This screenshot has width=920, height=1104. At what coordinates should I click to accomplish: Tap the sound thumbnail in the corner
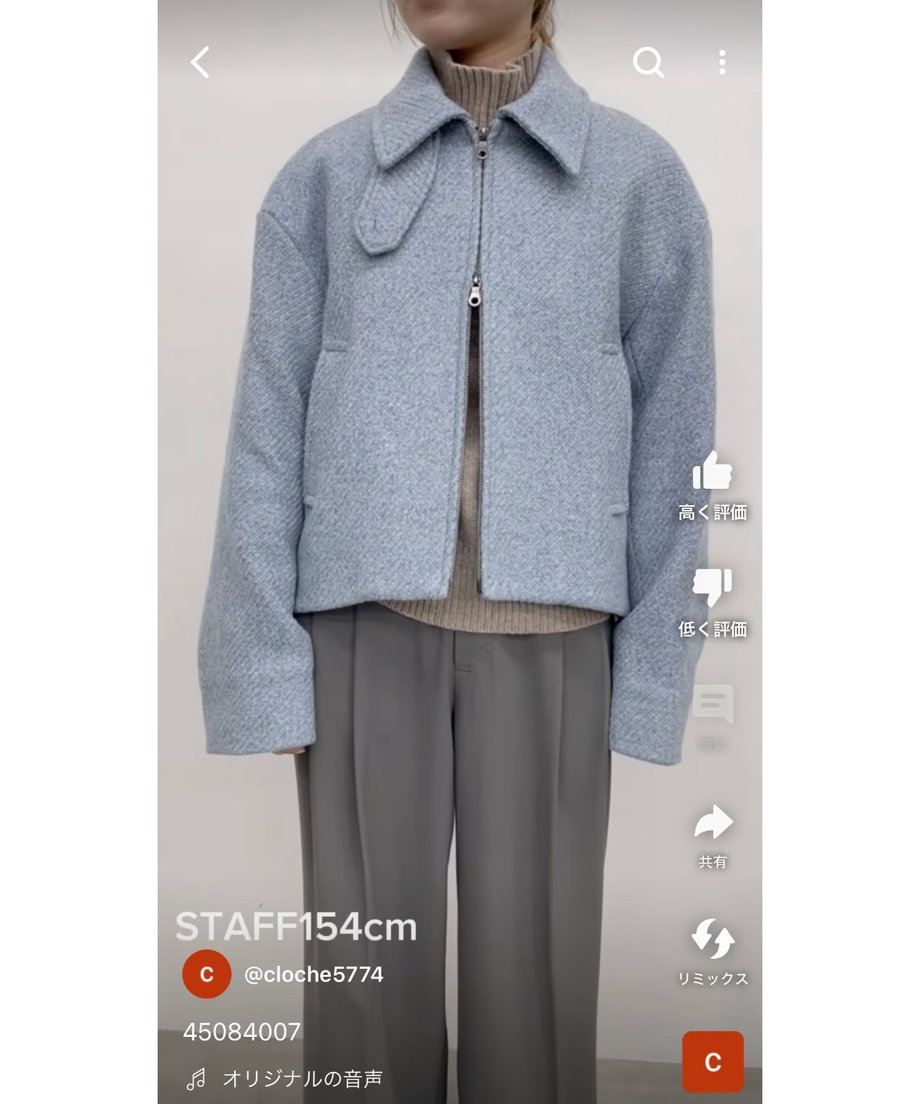coord(712,1062)
